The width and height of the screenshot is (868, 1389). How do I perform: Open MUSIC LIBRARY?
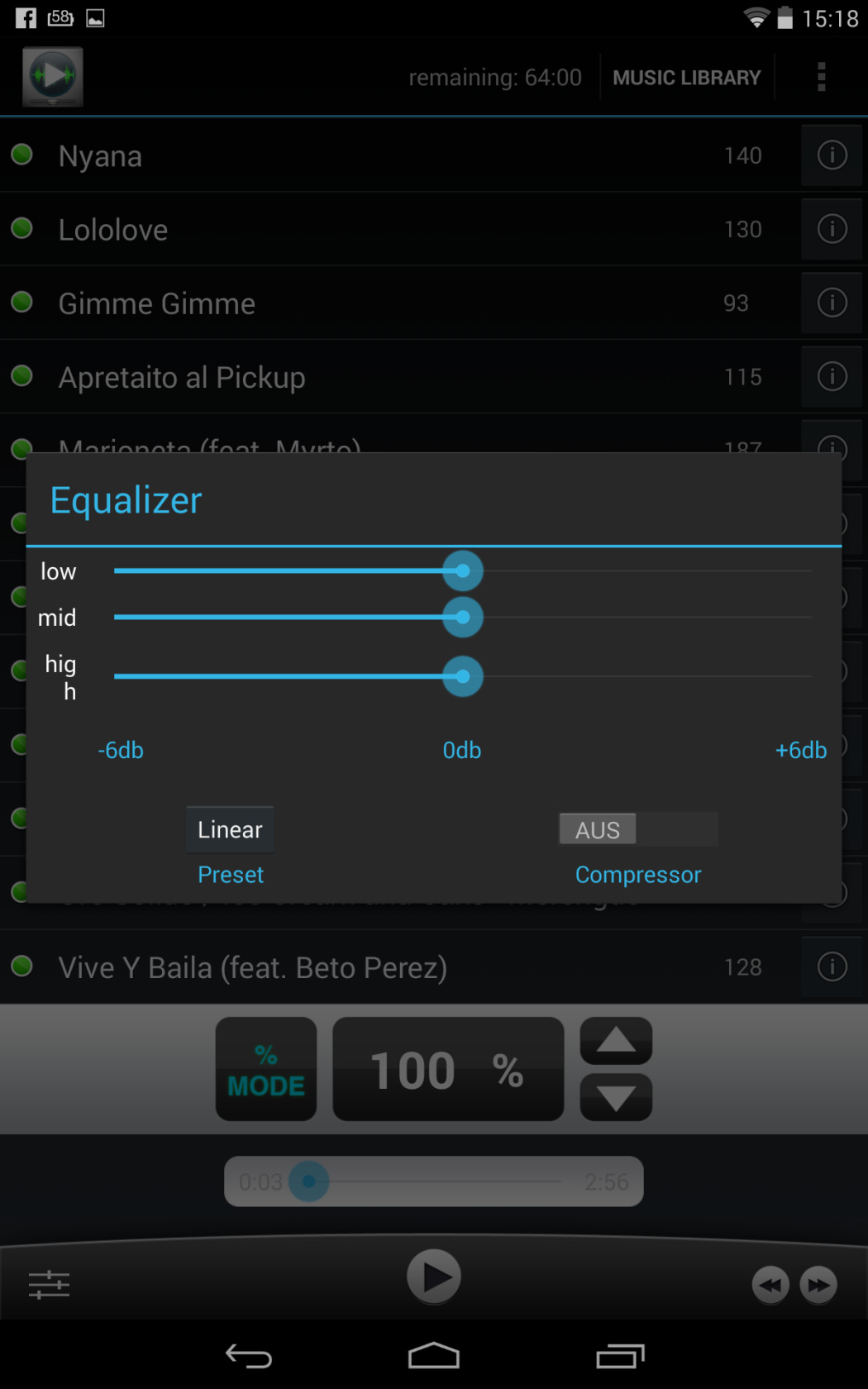(686, 77)
